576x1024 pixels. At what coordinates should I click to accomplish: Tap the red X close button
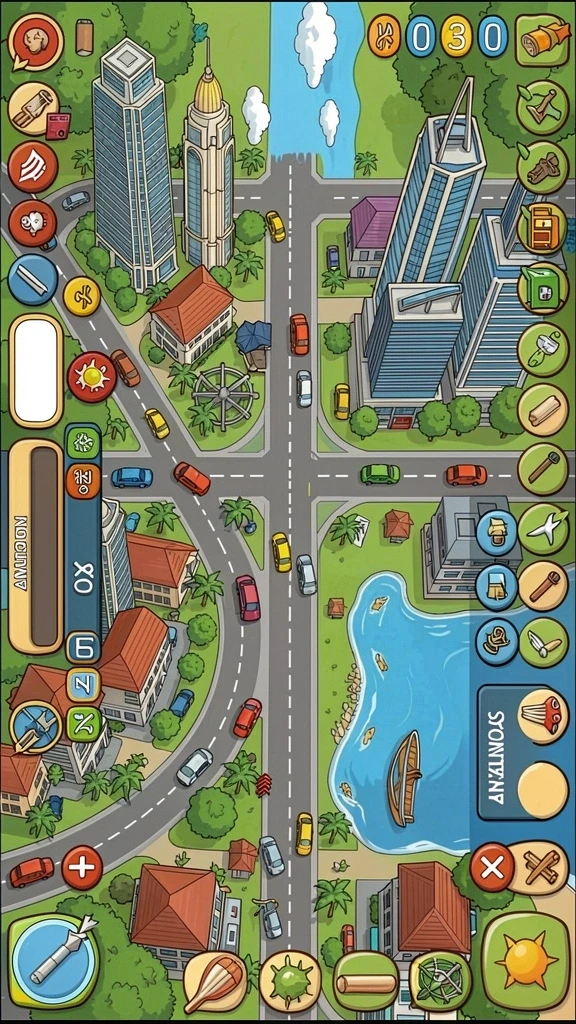pos(492,867)
